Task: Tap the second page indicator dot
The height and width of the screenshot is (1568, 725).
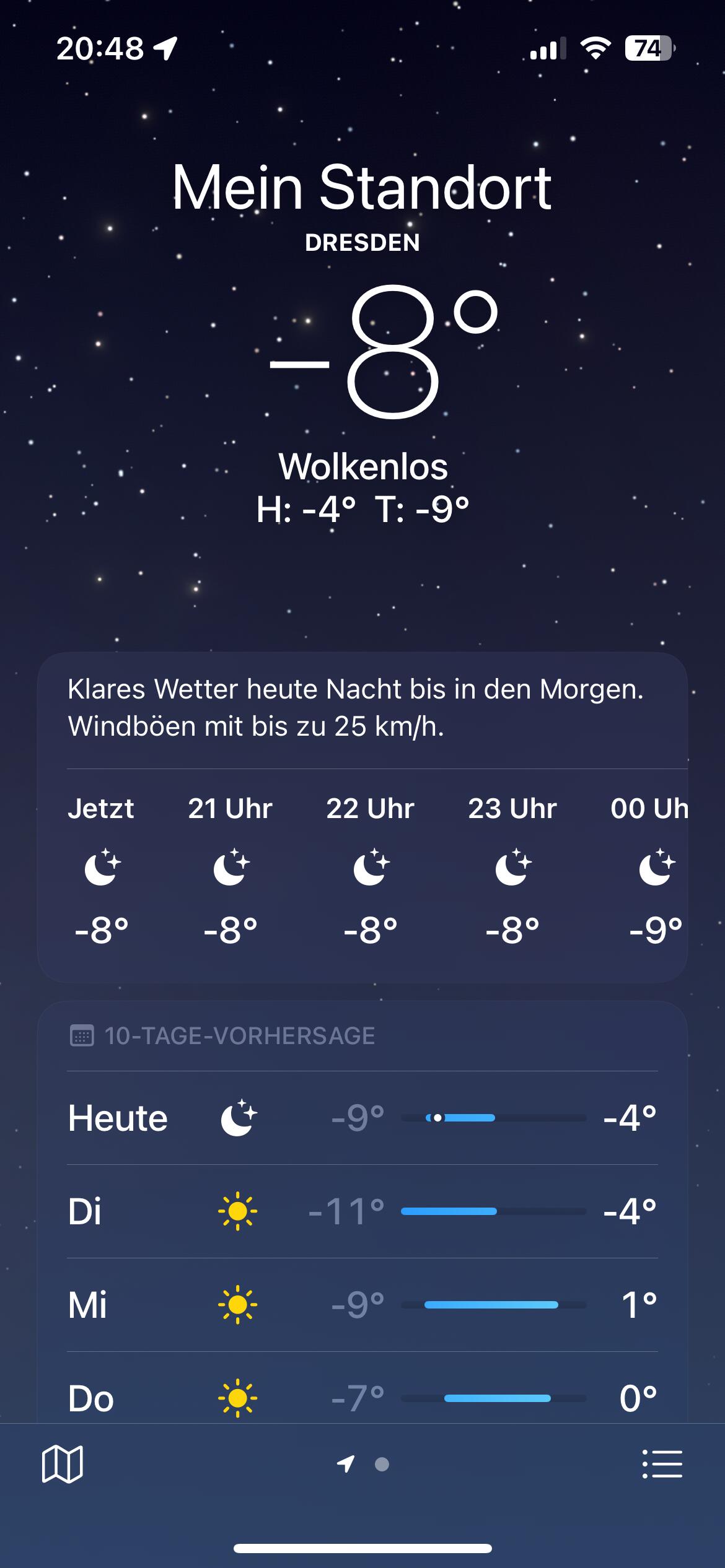Action: pyautogui.click(x=382, y=1464)
